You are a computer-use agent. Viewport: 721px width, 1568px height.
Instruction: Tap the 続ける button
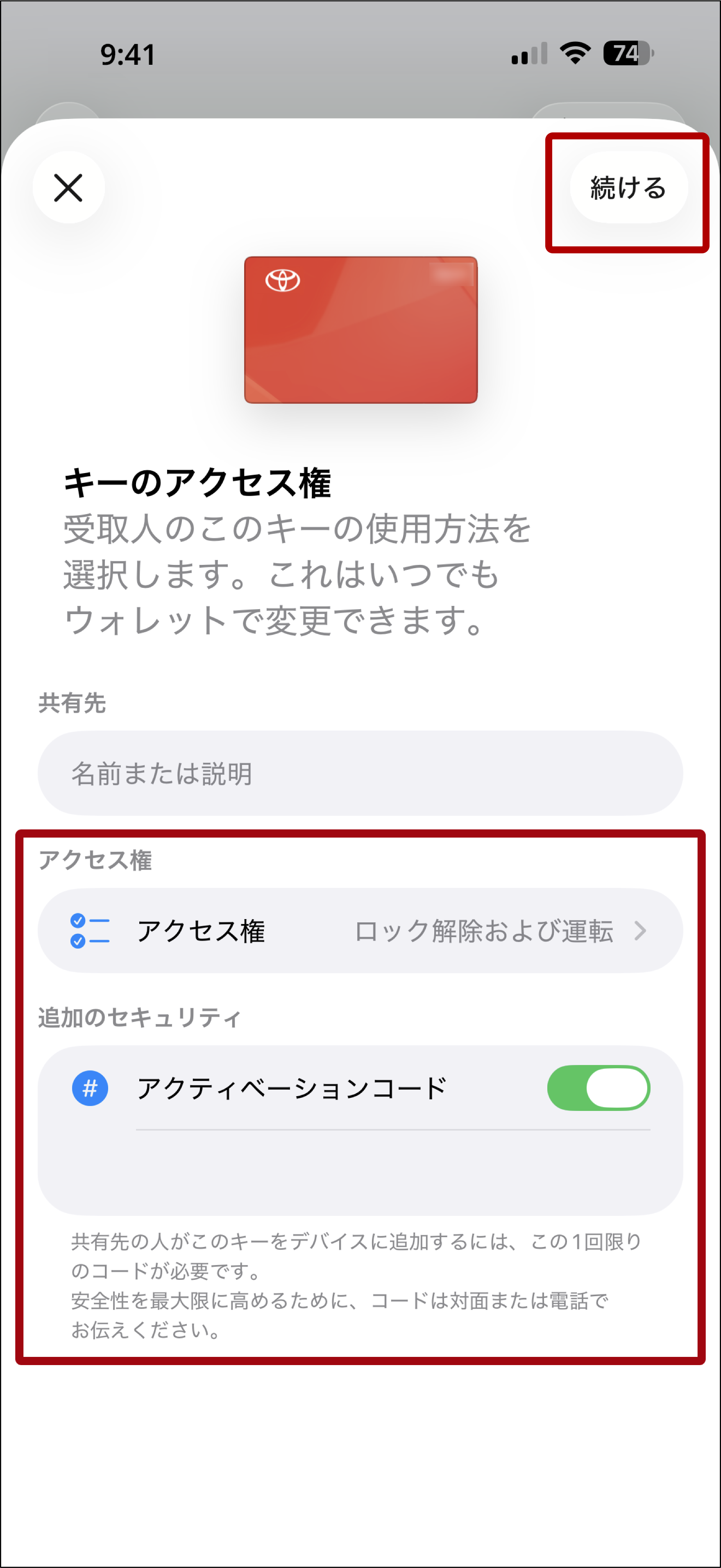[x=628, y=187]
